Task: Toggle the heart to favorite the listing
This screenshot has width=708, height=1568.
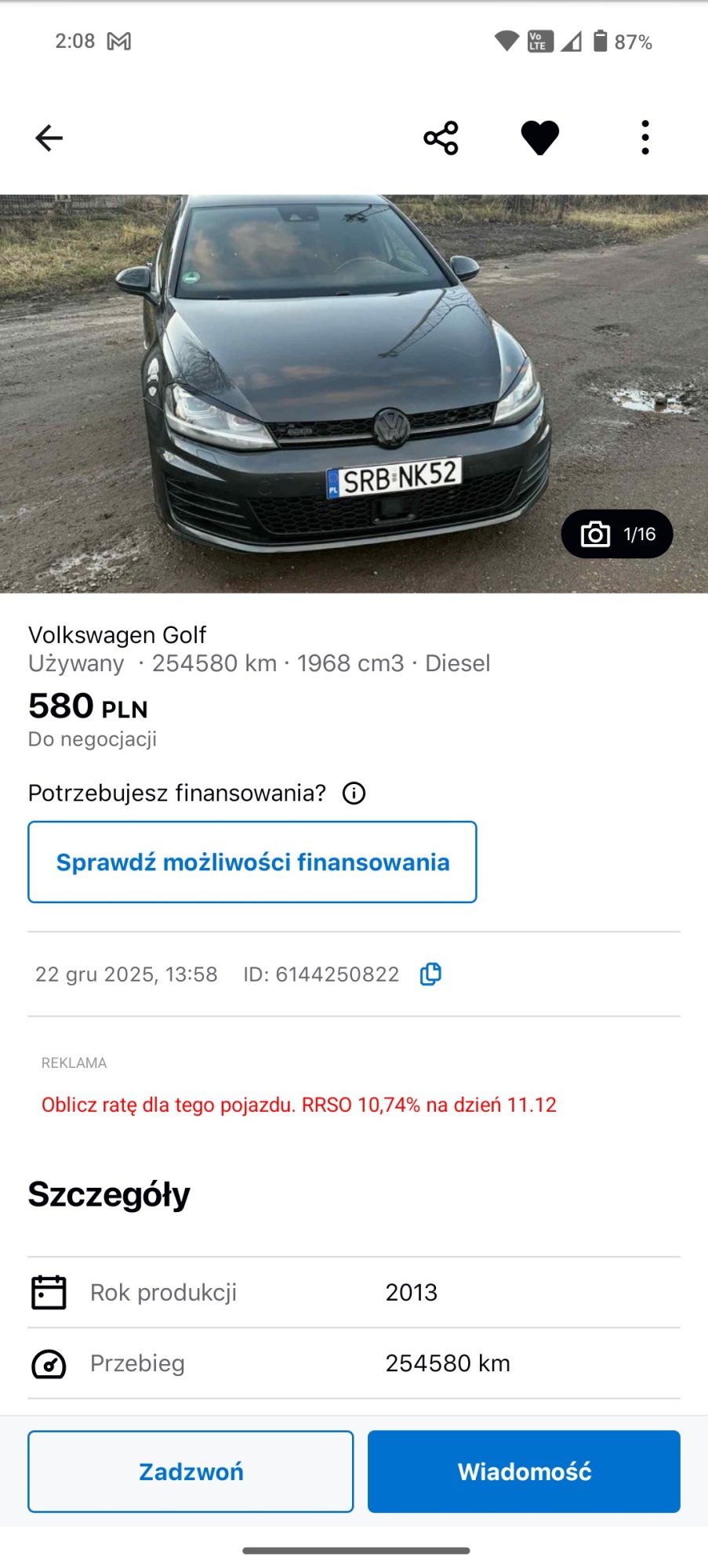Action: [541, 137]
